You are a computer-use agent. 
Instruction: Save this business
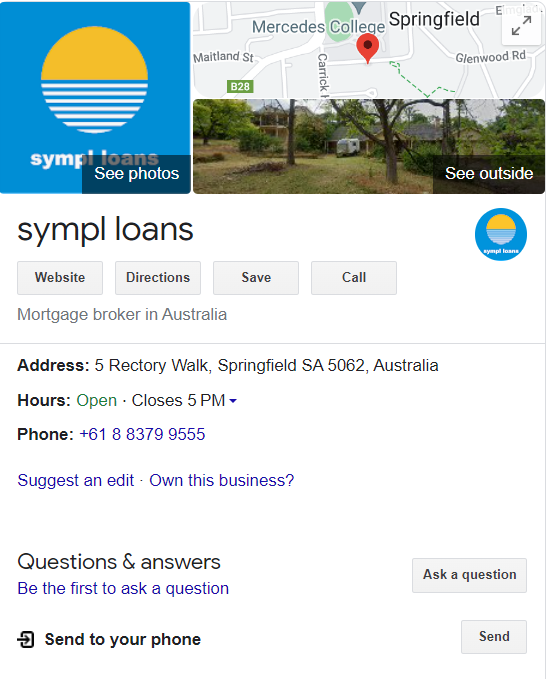(x=256, y=278)
